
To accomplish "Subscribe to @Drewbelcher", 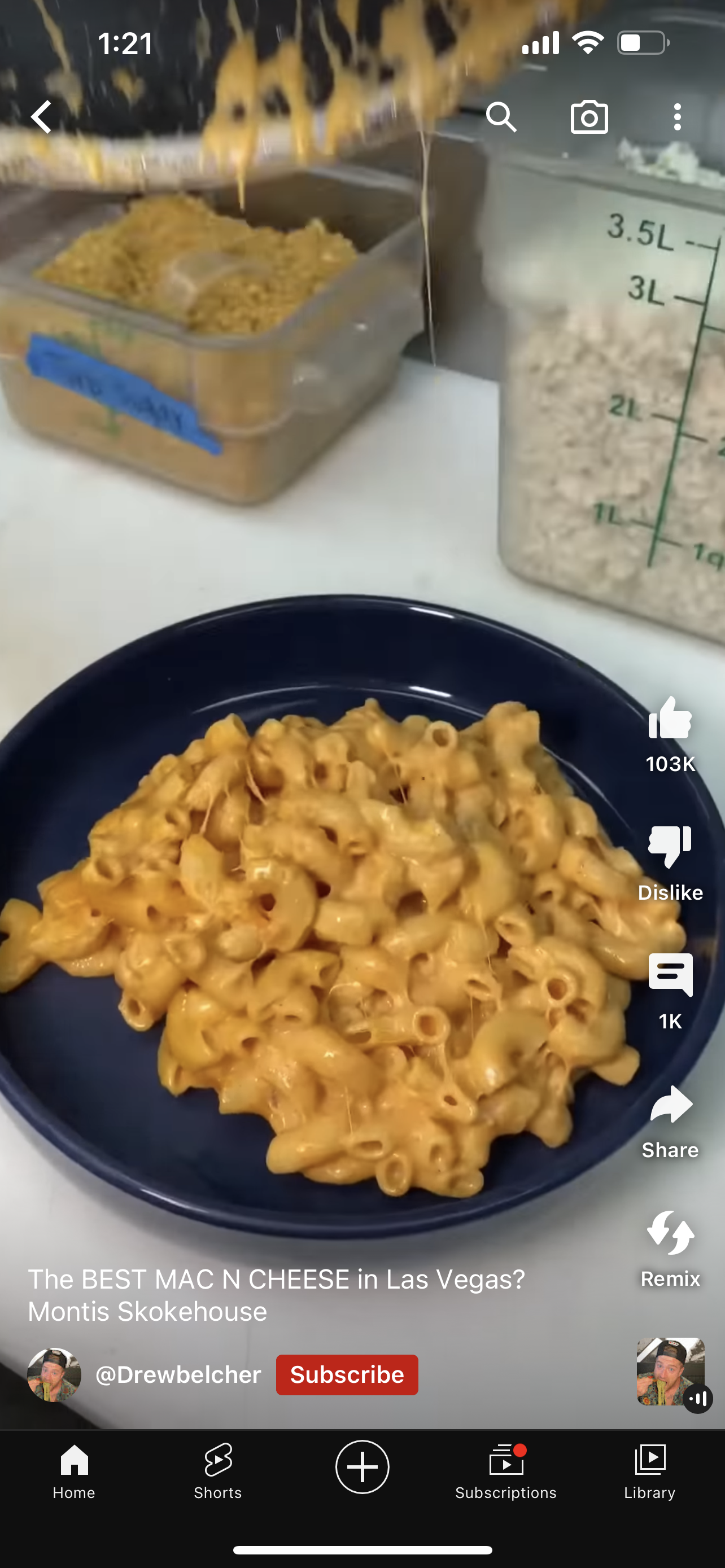I will click(x=347, y=1374).
